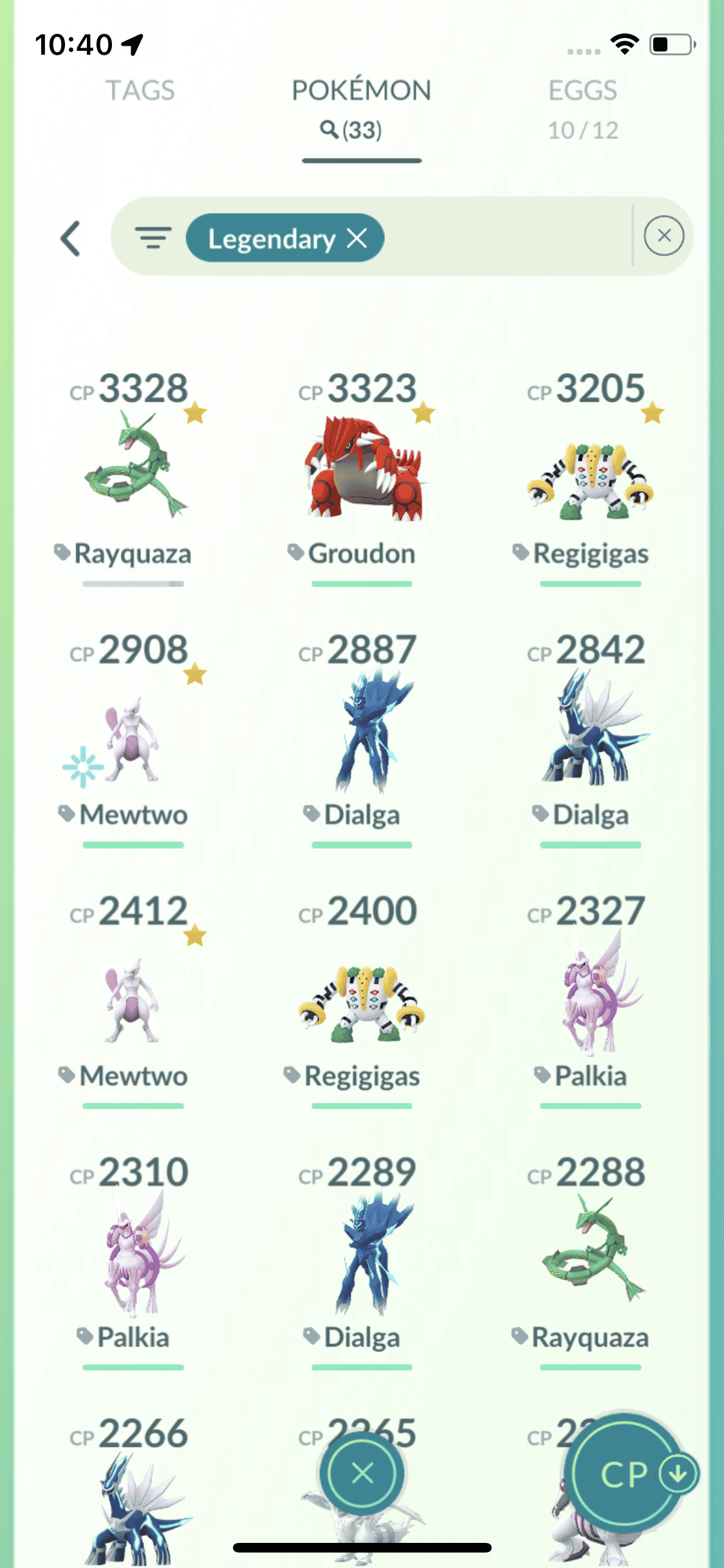Open Dialga with CP 2887
This screenshot has width=724, height=1568.
click(362, 734)
